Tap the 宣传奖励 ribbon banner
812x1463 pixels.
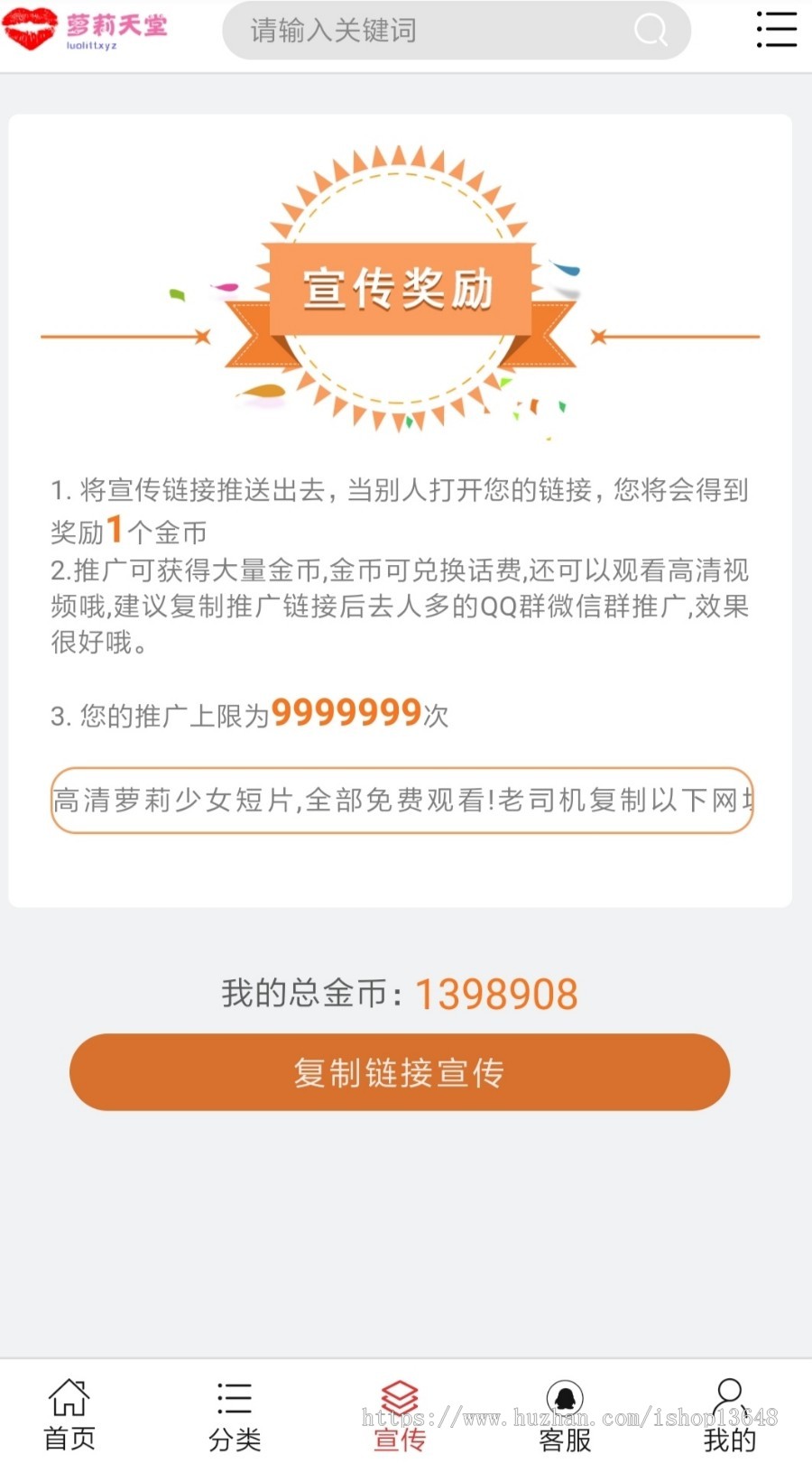point(400,289)
